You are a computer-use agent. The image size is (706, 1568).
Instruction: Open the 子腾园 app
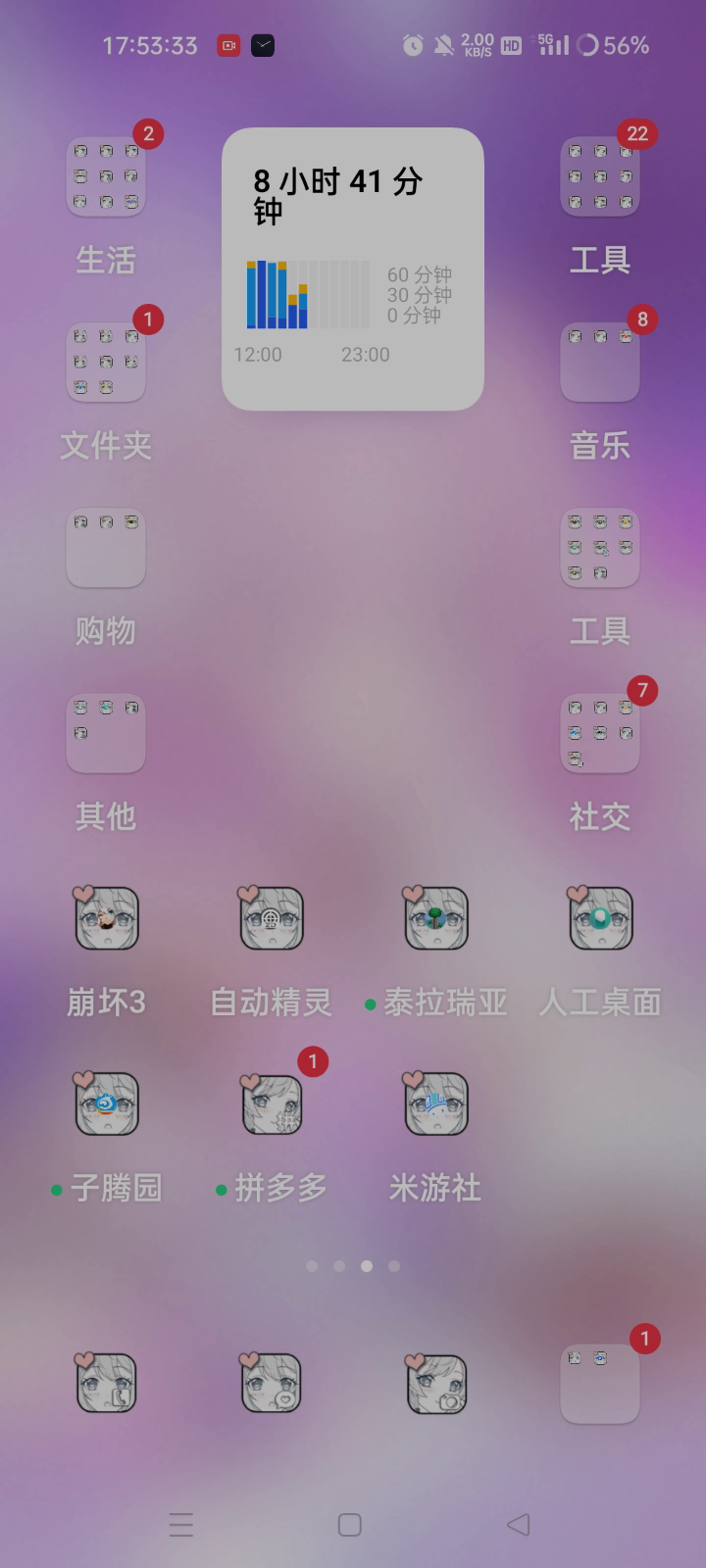point(106,1104)
